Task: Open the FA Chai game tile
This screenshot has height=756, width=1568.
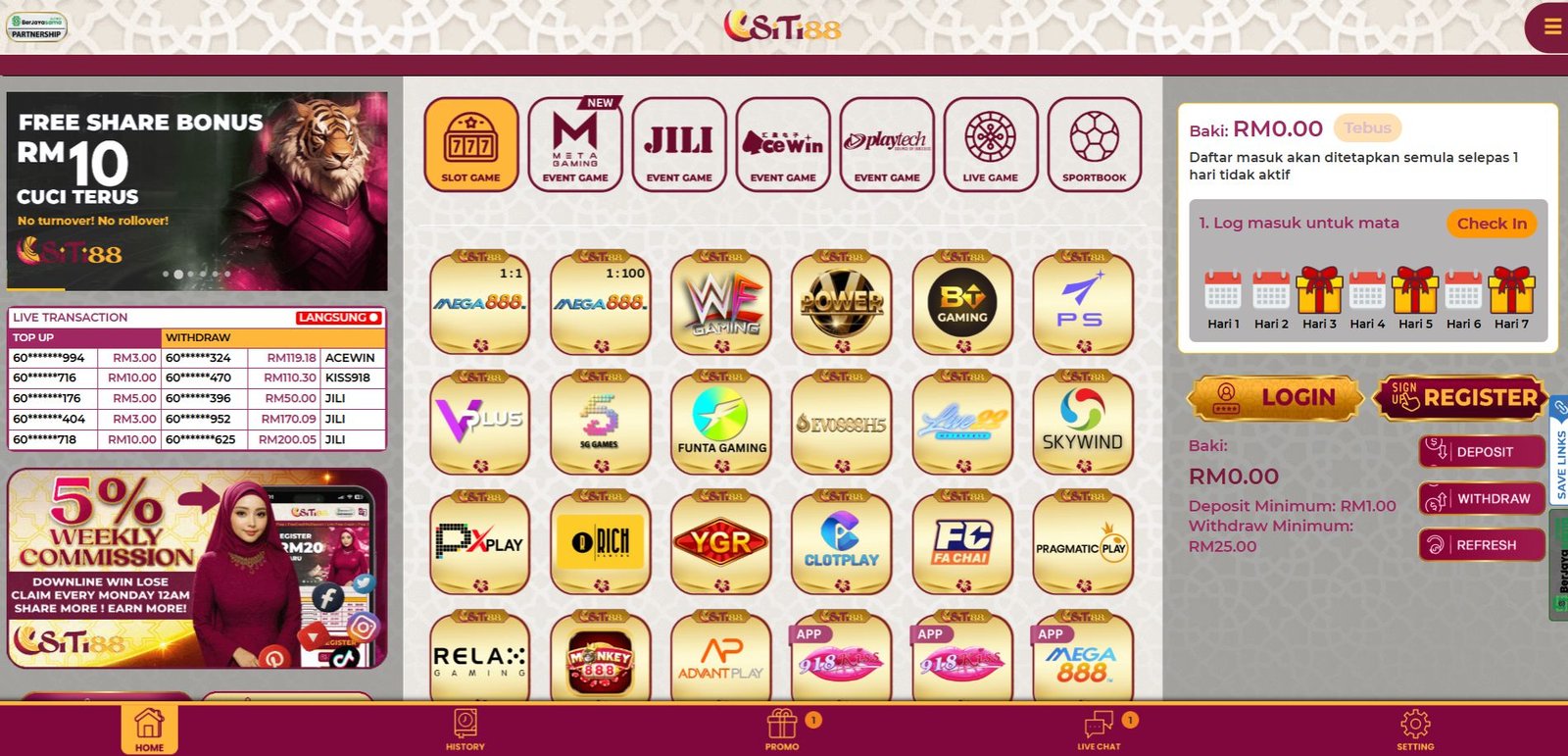Action: (961, 544)
